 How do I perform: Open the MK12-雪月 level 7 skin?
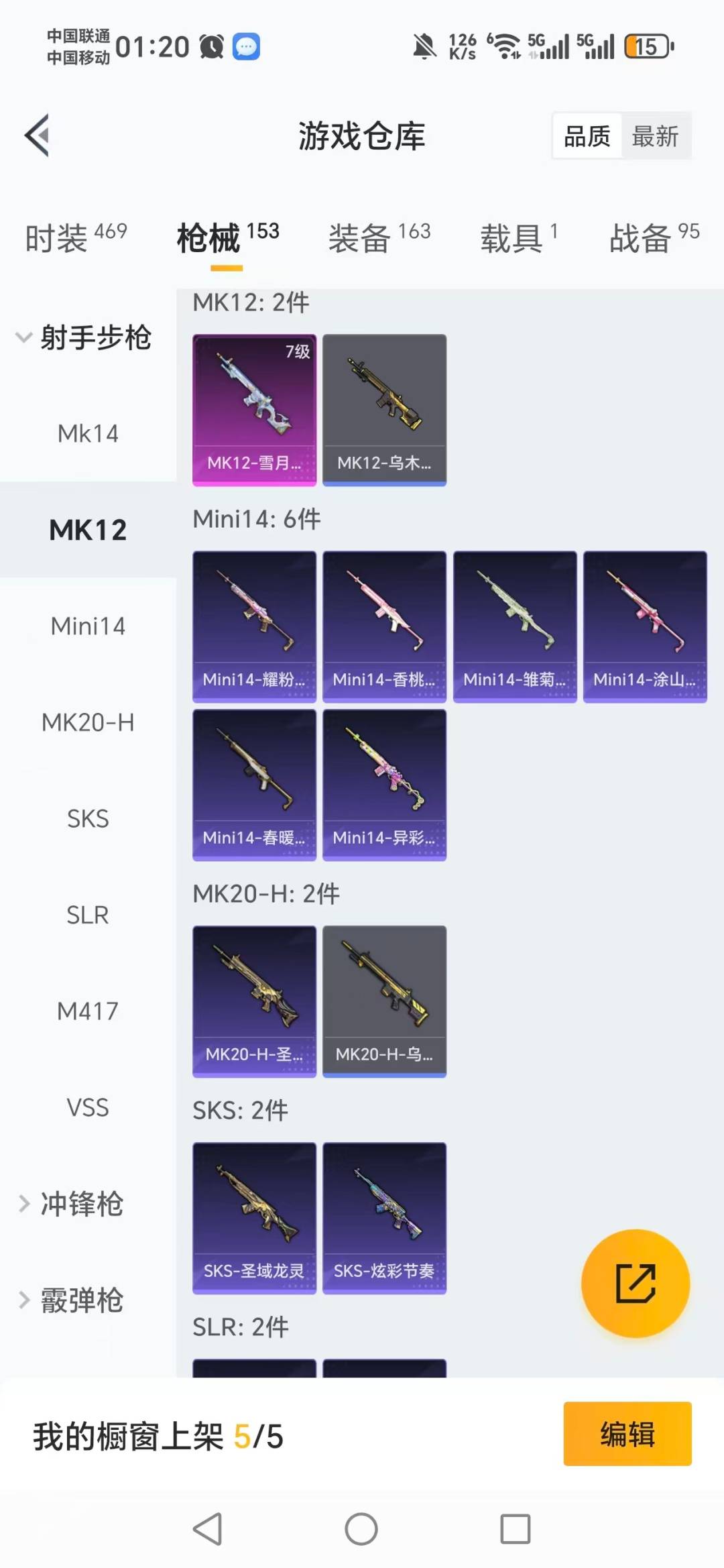[x=254, y=409]
